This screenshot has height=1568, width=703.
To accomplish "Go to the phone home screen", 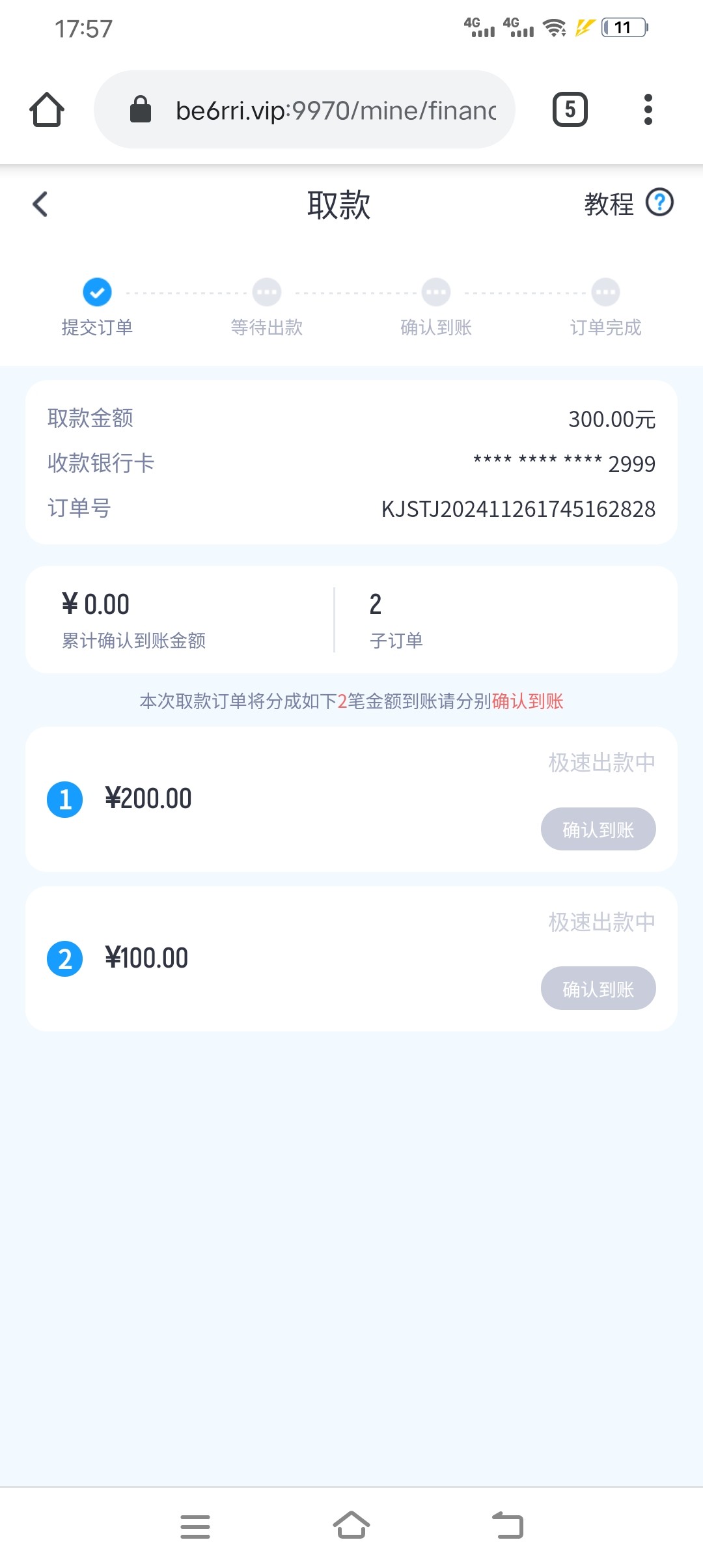I will click(351, 1525).
